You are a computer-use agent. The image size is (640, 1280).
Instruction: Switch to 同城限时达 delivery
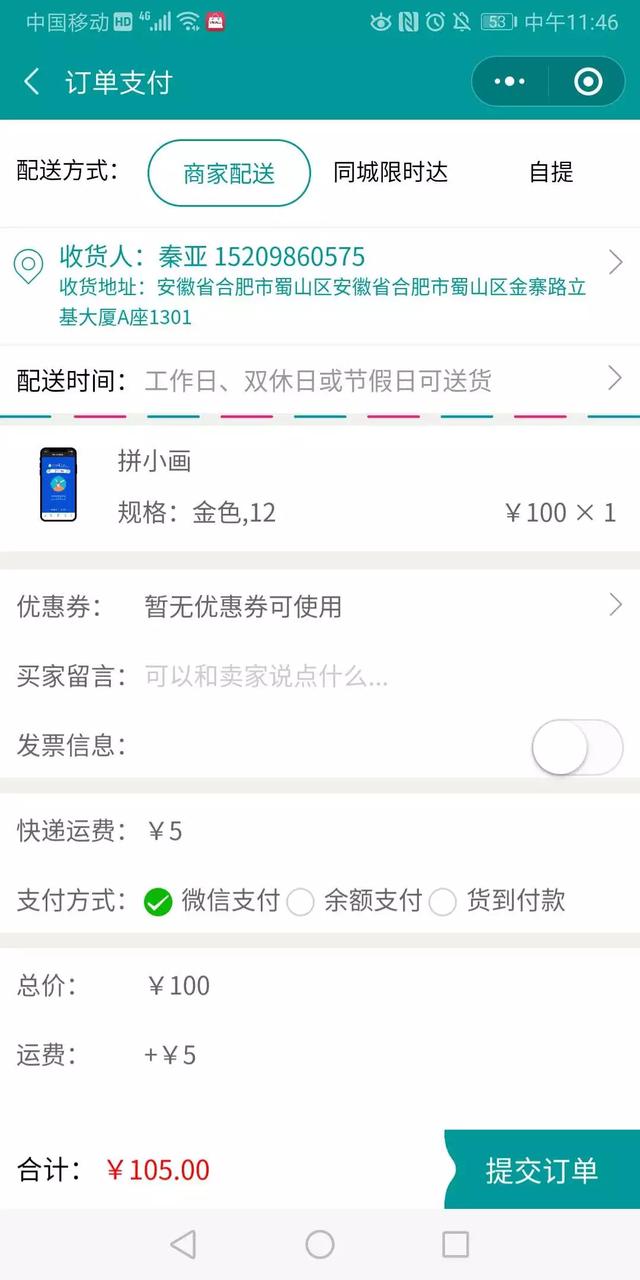click(x=390, y=172)
